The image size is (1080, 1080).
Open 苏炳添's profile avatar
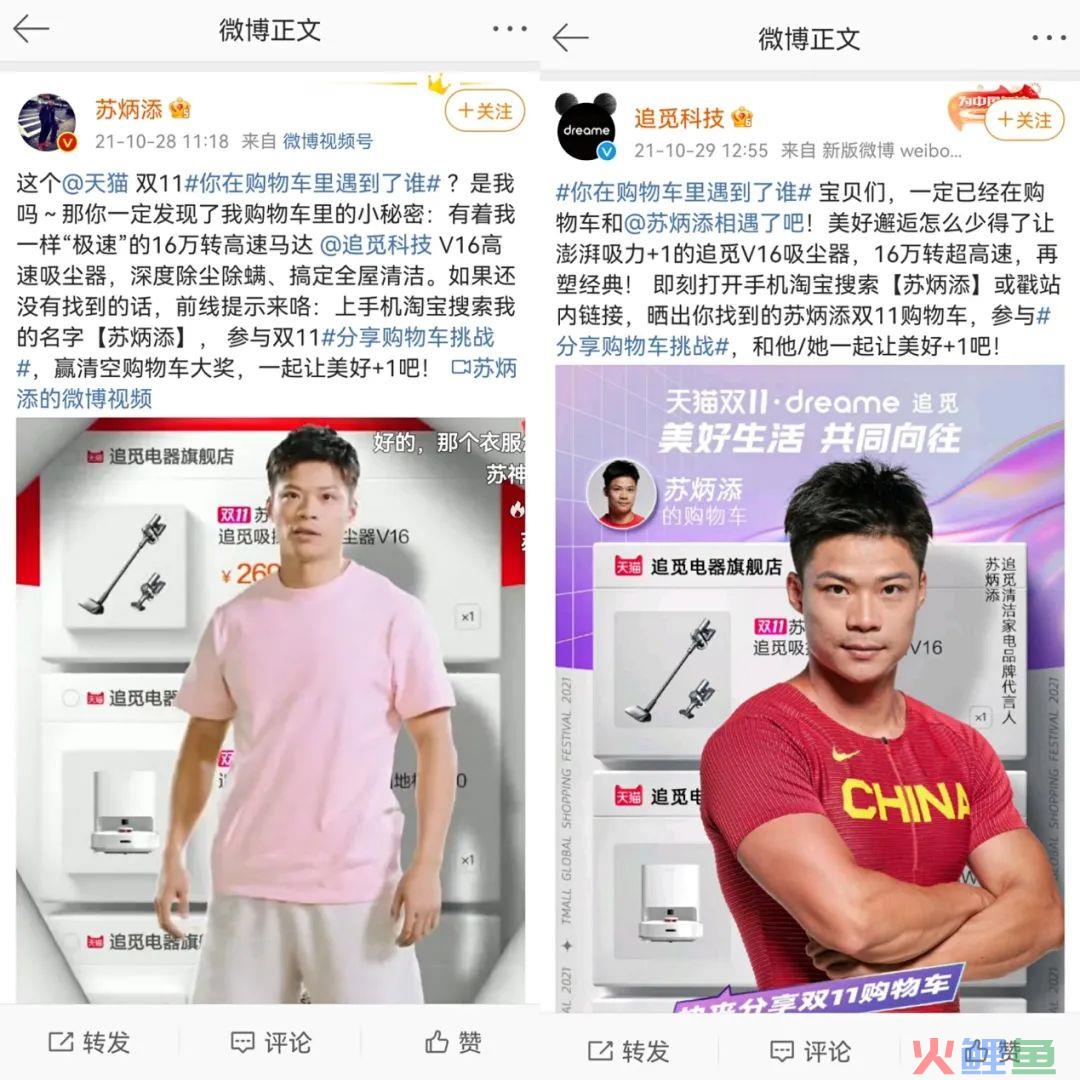point(47,123)
